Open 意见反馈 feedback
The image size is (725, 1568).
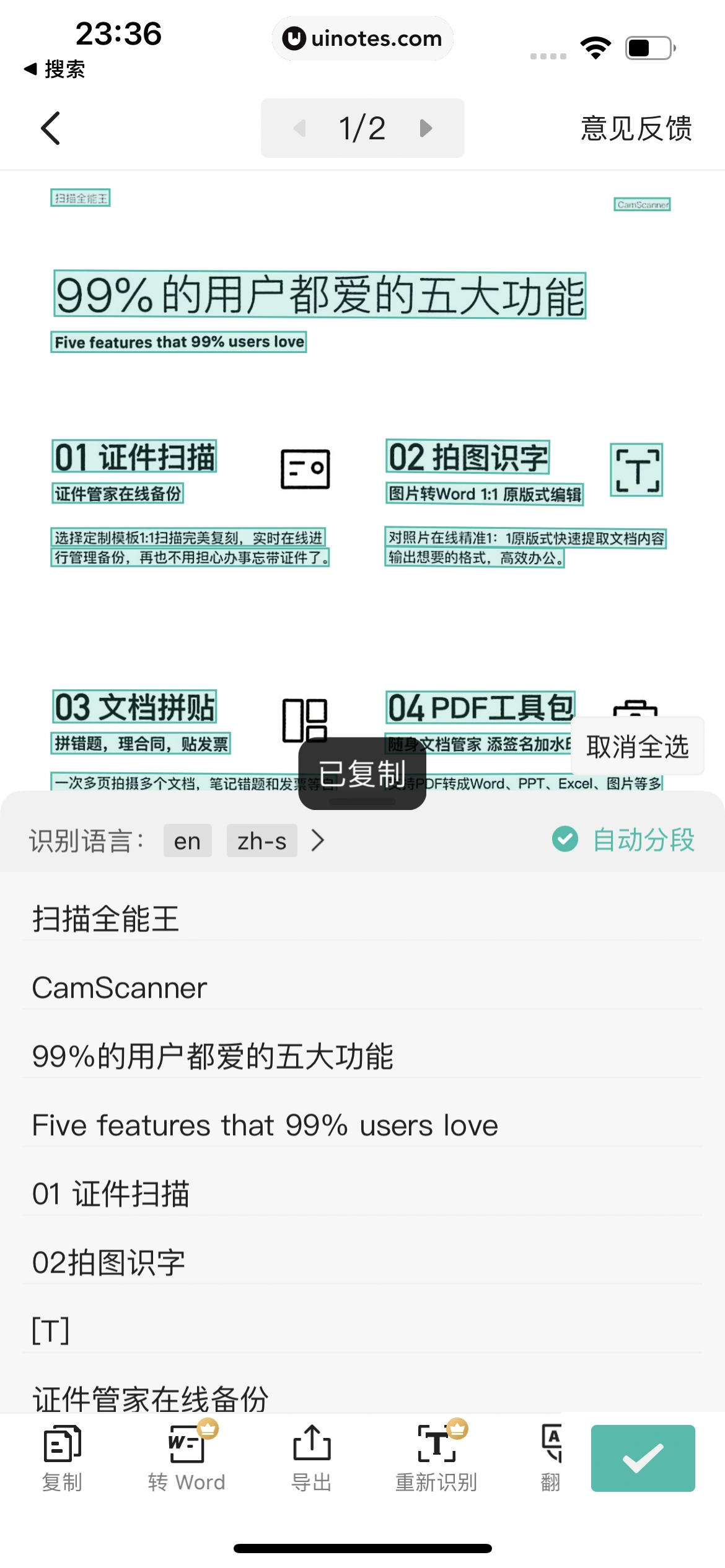point(636,128)
